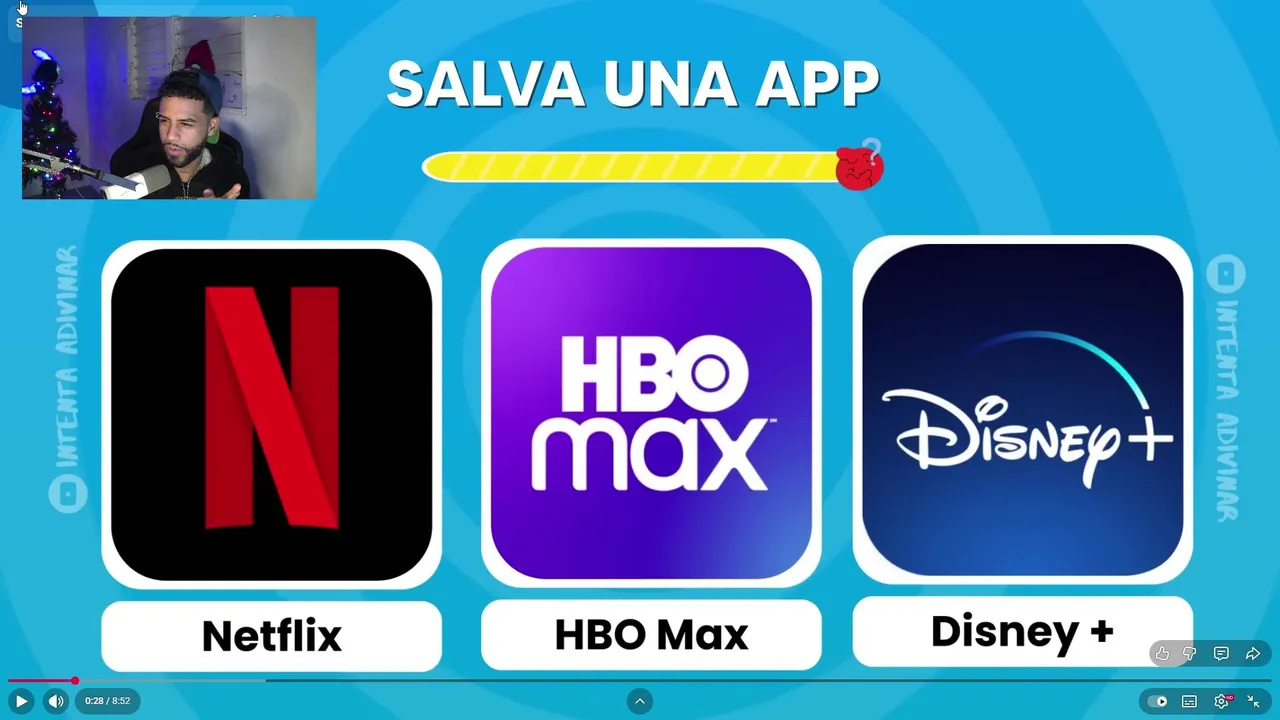Viewport: 1280px width, 720px height.
Task: Turn on subtitles captions
Action: pos(1189,701)
